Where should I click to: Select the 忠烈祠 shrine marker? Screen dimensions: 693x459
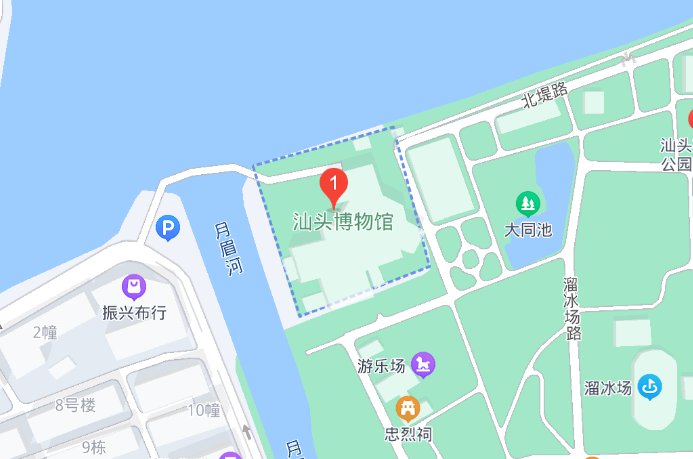point(408,409)
